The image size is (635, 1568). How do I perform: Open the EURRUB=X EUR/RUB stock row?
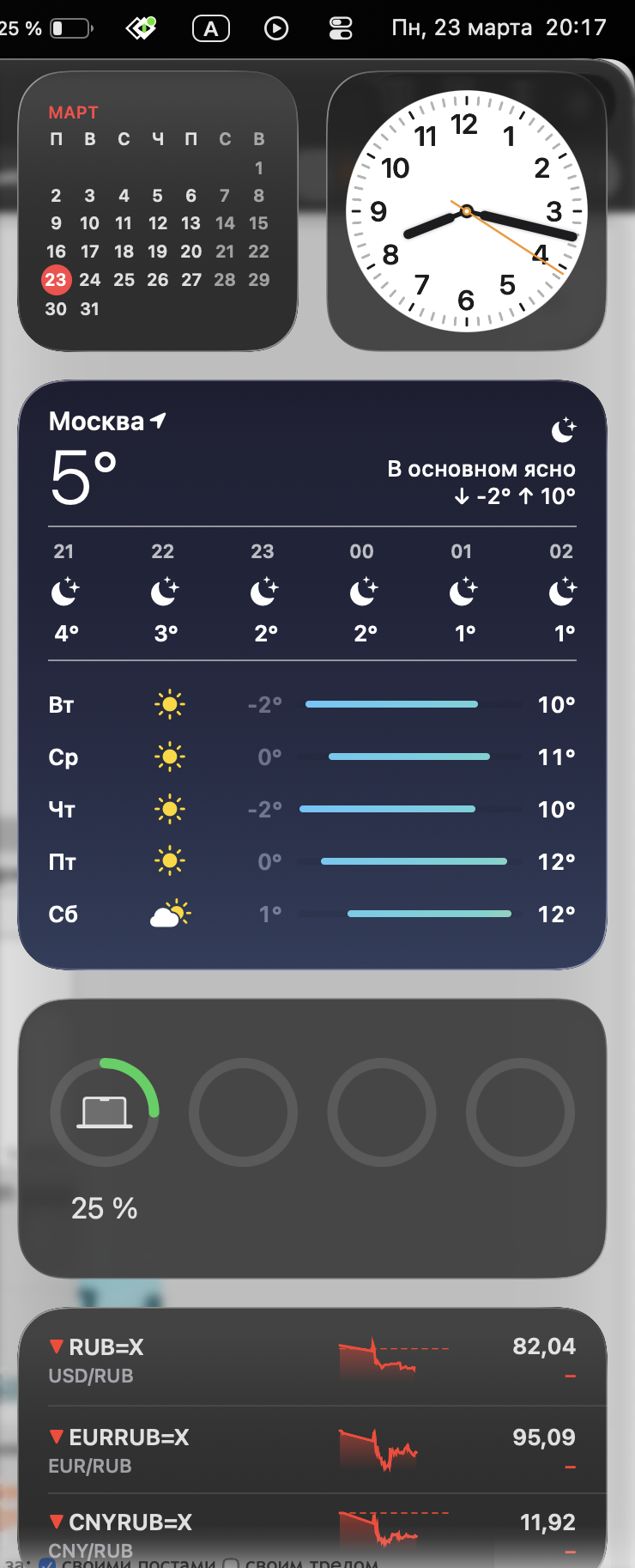(x=312, y=1449)
